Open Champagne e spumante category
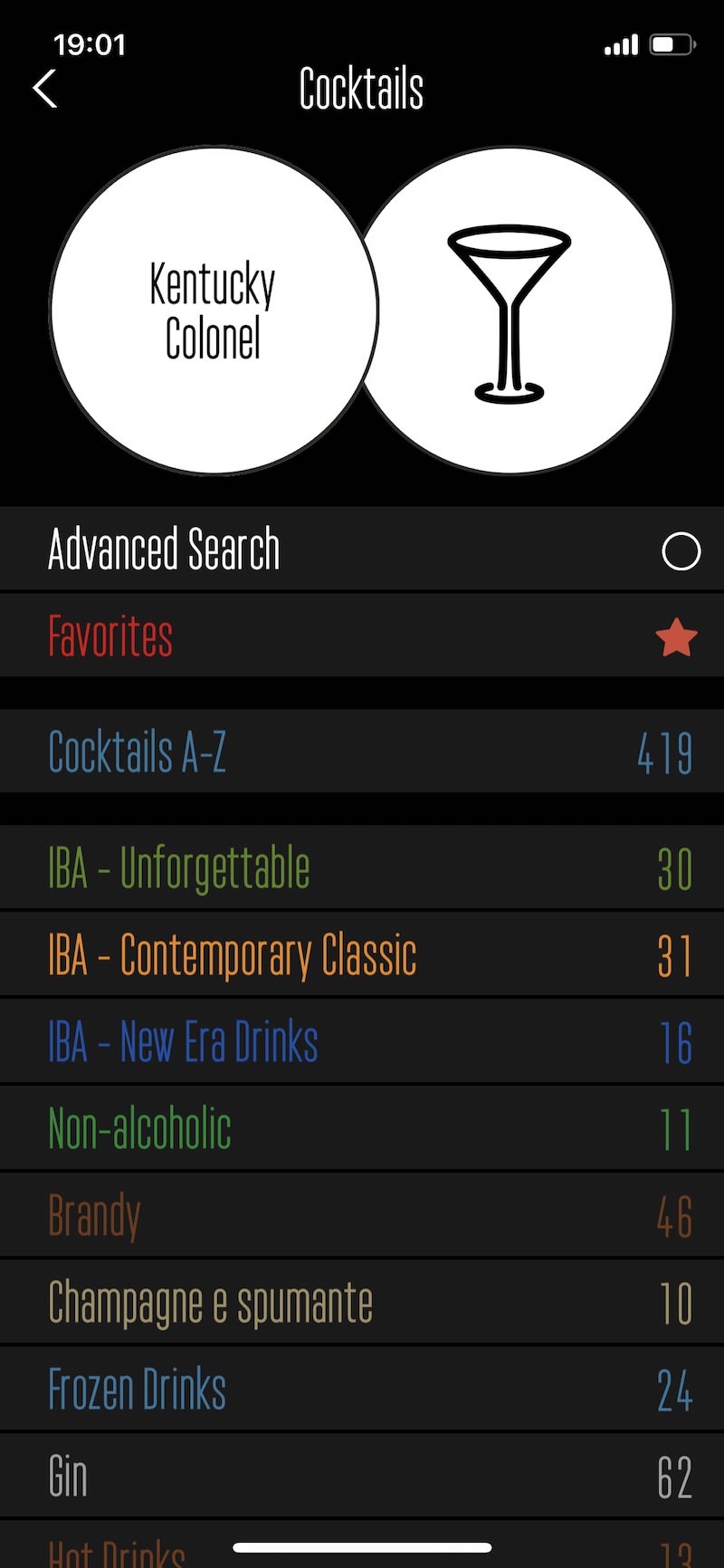The height and width of the screenshot is (1568, 724). (362, 1303)
